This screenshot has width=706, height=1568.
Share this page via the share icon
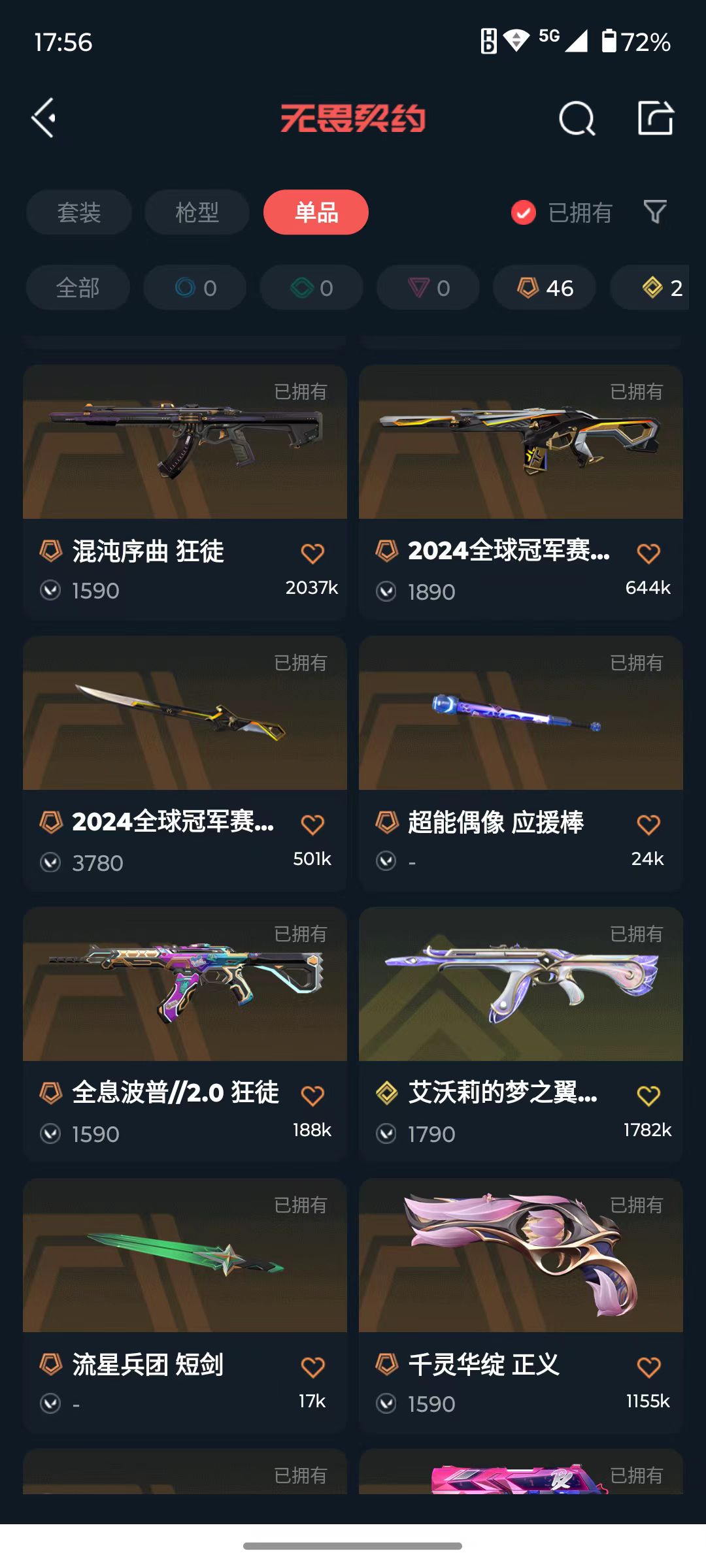pos(656,119)
